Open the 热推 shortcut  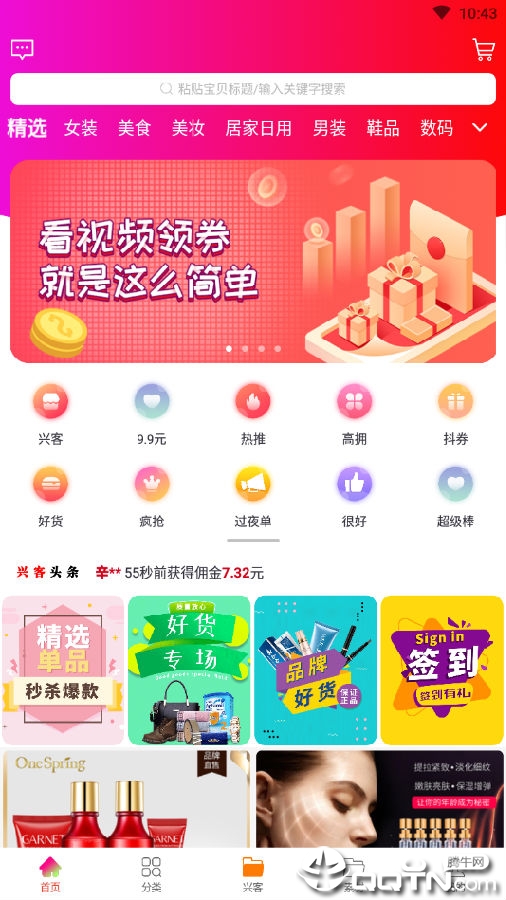(x=253, y=414)
